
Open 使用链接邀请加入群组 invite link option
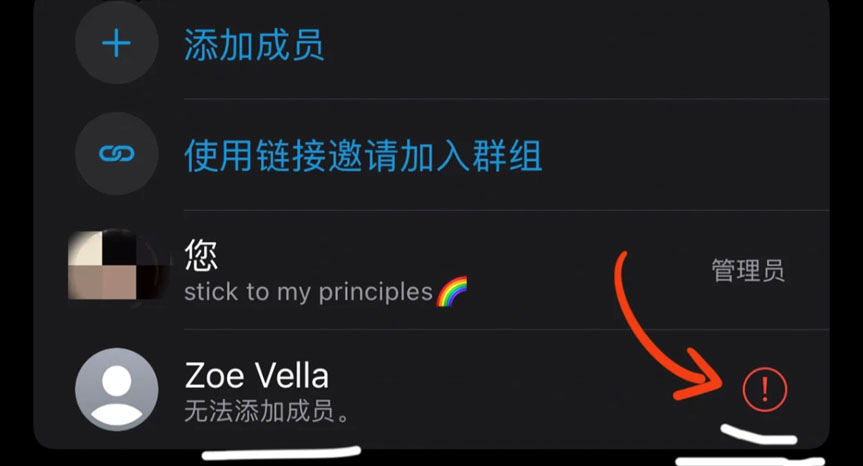[363, 155]
